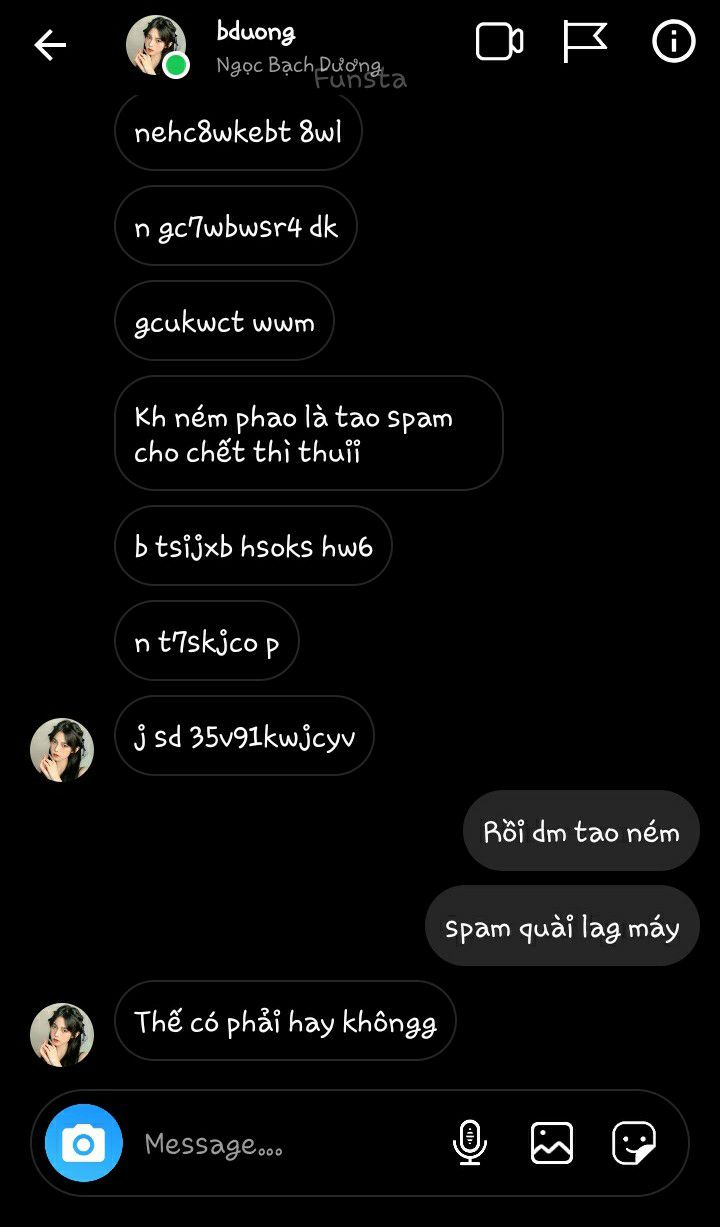Image resolution: width=720 pixels, height=1227 pixels.
Task: Record a voice message with microphone
Action: (469, 1142)
